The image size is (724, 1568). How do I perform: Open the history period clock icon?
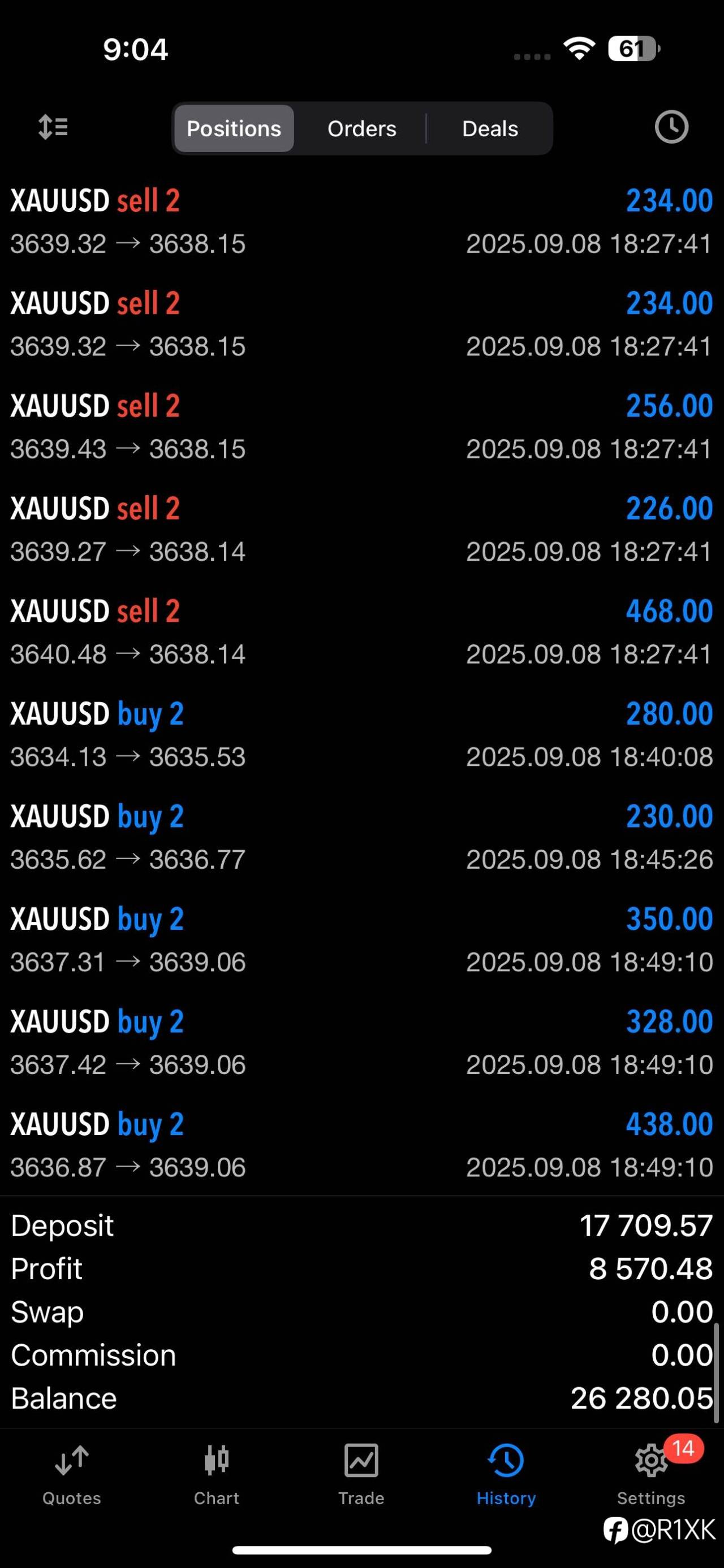point(671,127)
